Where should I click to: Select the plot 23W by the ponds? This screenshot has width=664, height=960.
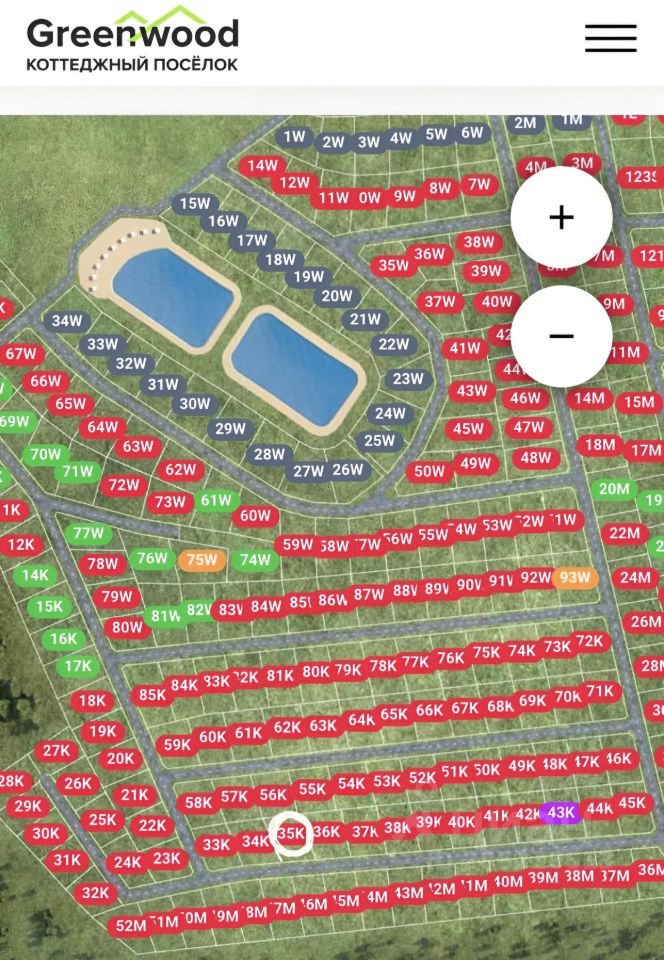coord(407,379)
